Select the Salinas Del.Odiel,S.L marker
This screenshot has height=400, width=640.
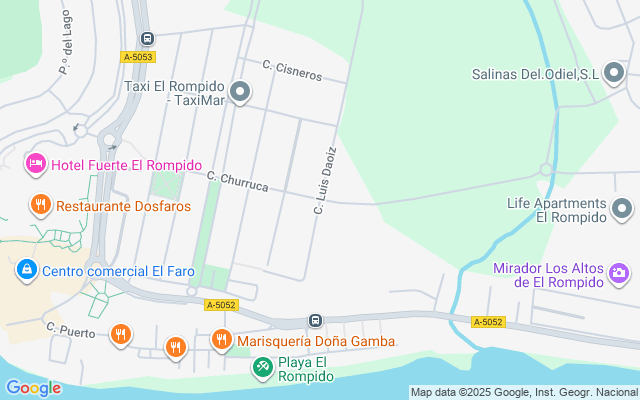(x=613, y=73)
